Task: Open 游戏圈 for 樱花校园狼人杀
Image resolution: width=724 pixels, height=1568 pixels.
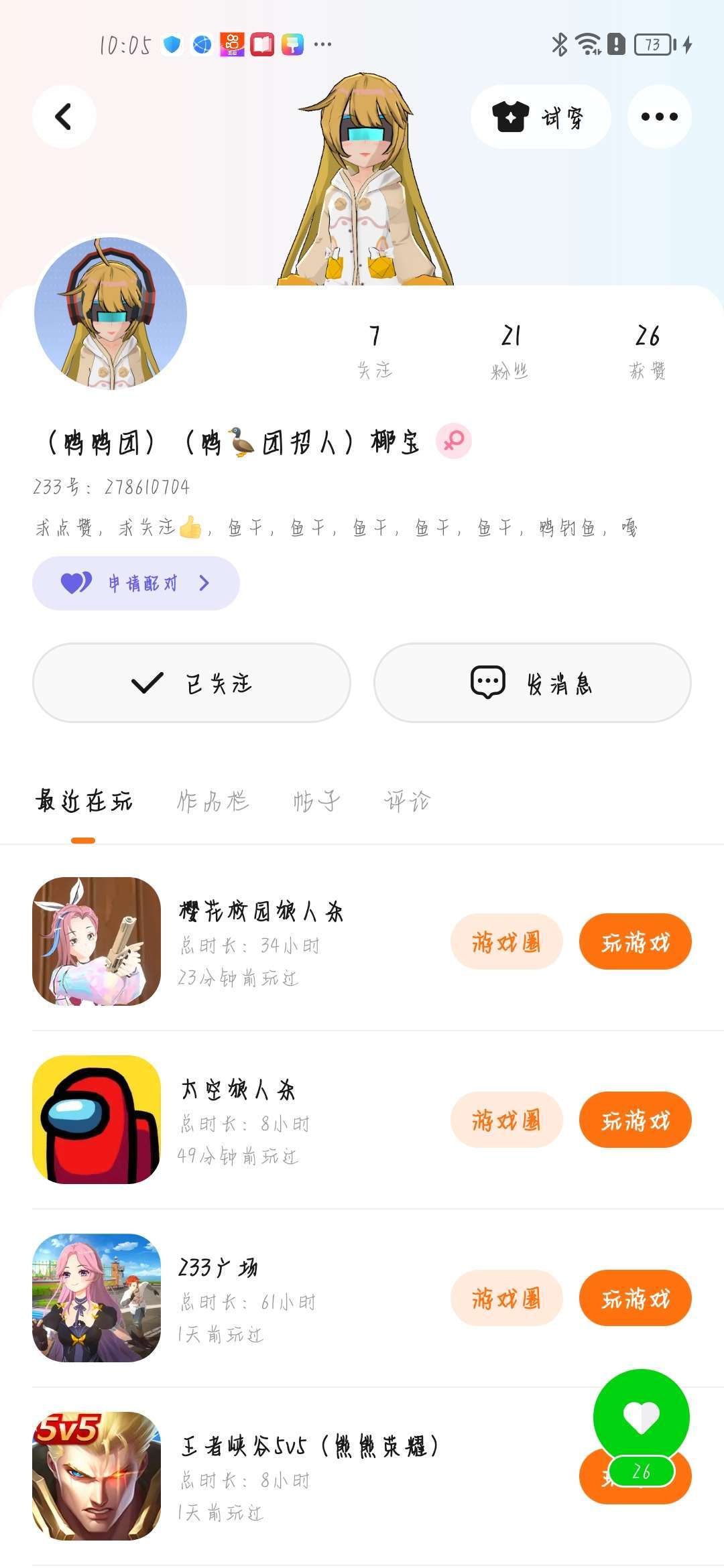Action: point(506,941)
